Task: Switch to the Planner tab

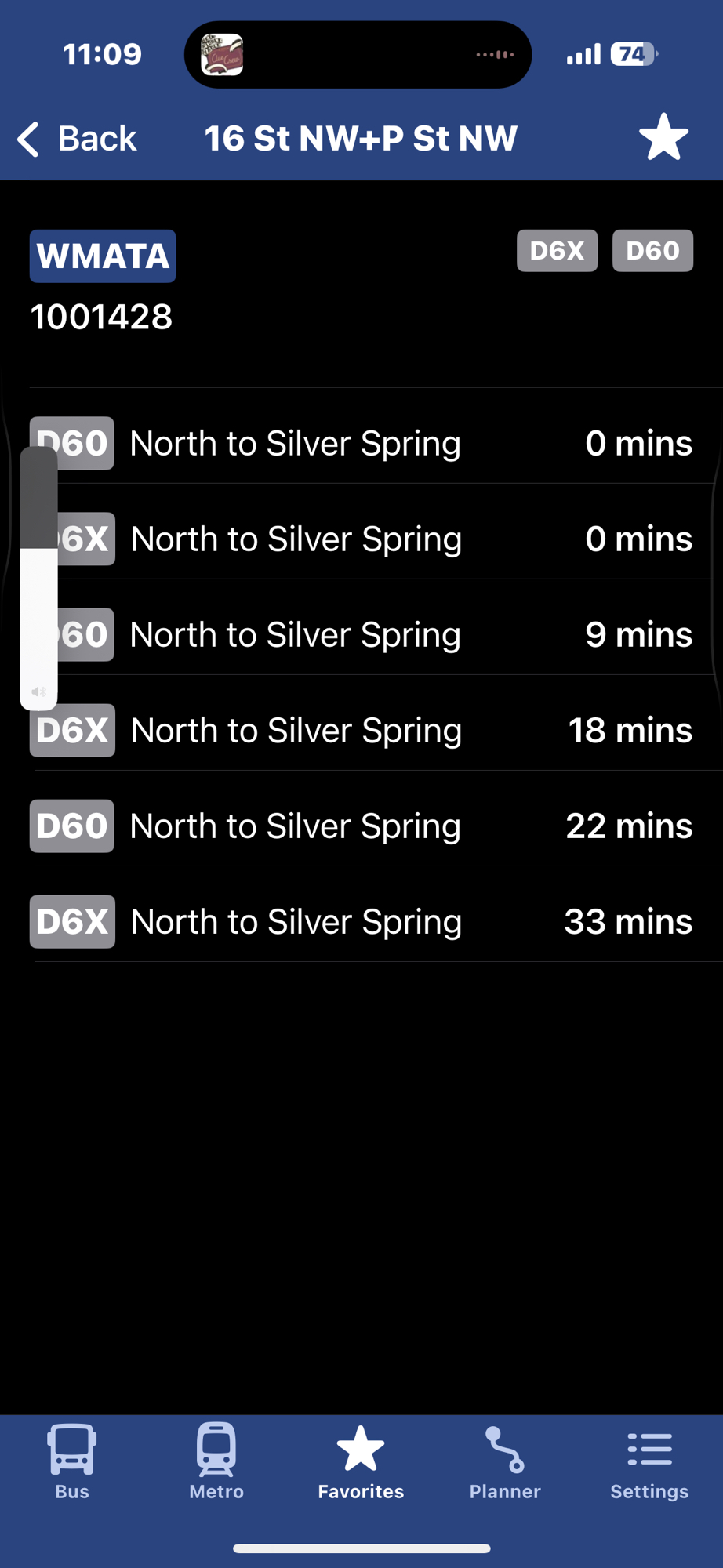Action: (x=505, y=1461)
